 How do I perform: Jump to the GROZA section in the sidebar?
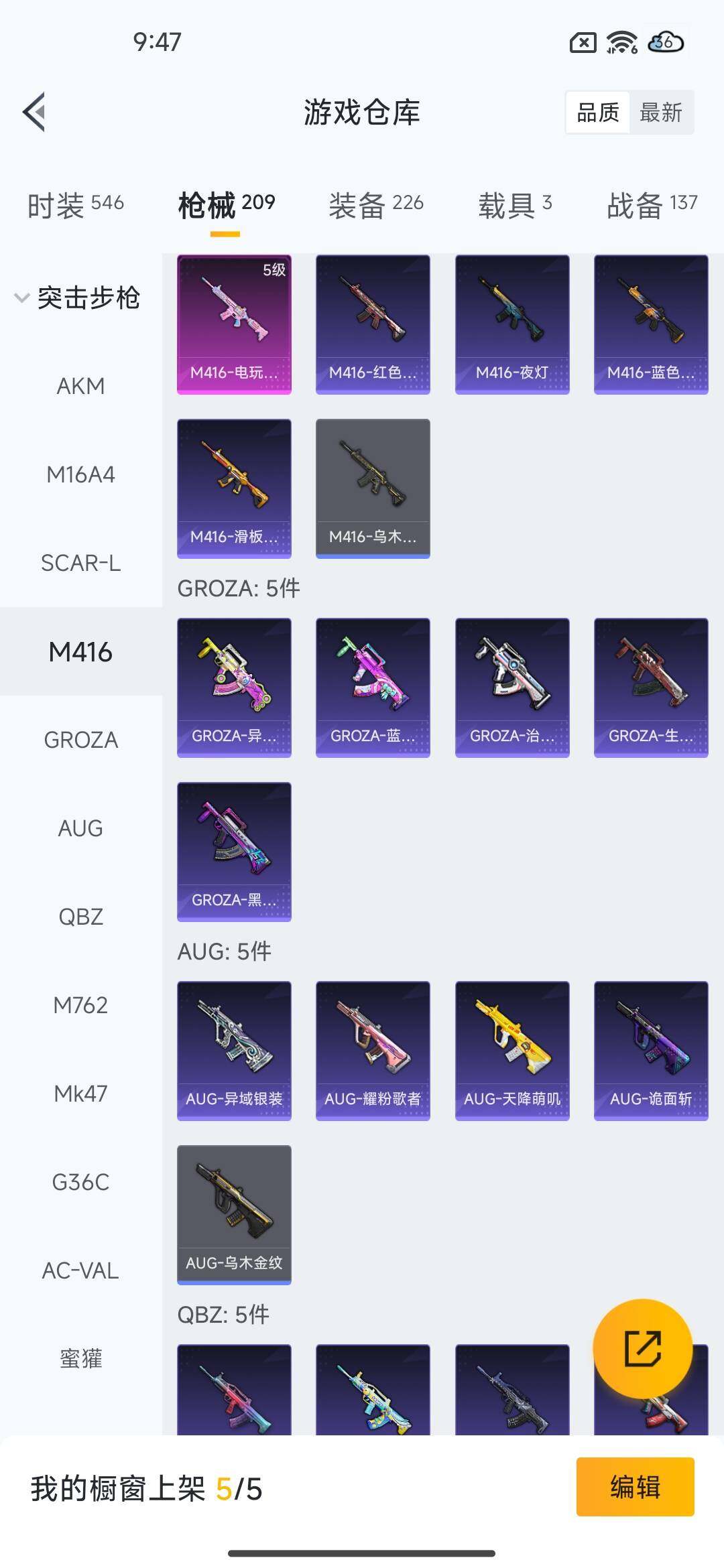[x=80, y=740]
